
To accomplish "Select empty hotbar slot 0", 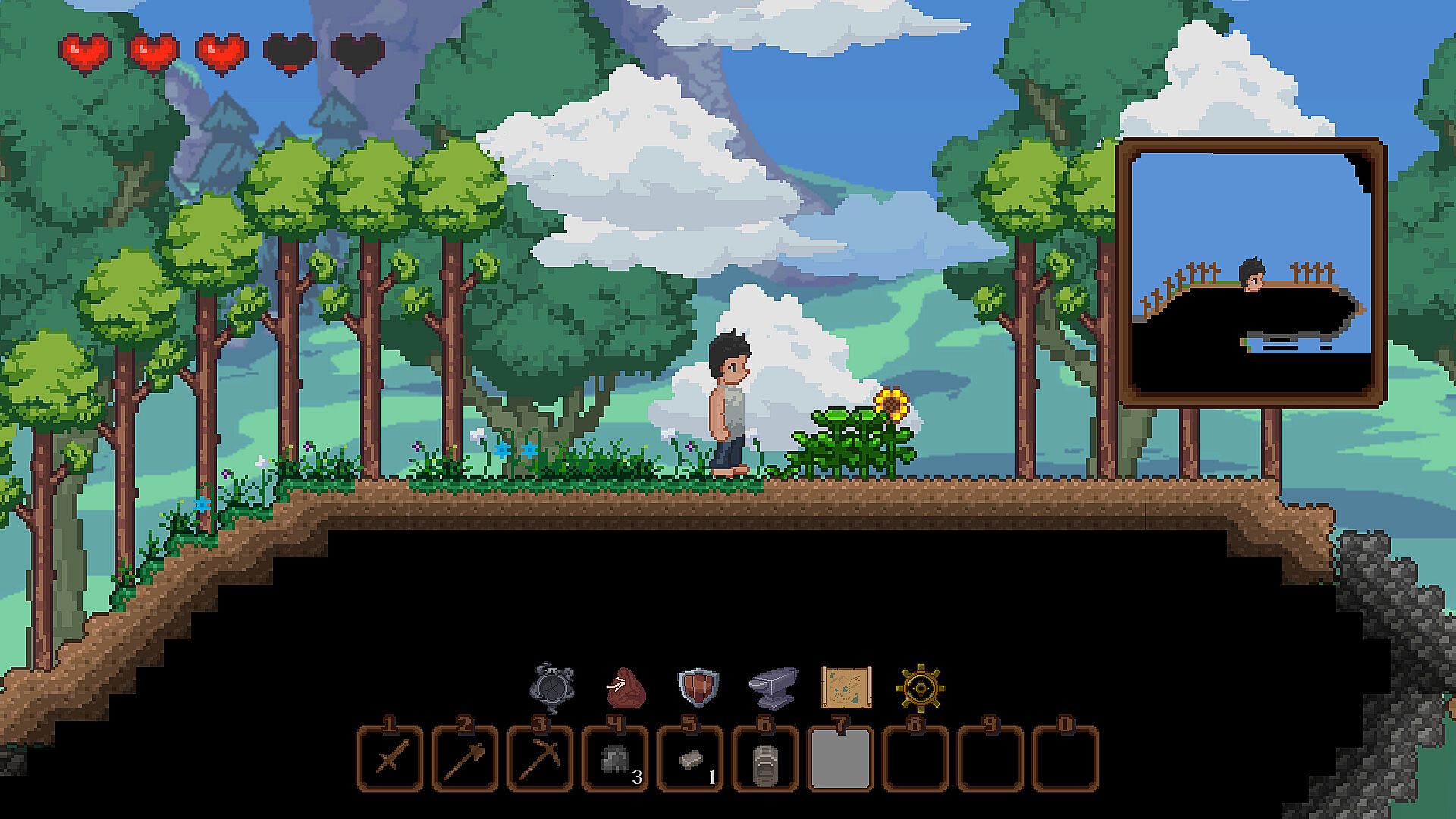I will 1065,759.
